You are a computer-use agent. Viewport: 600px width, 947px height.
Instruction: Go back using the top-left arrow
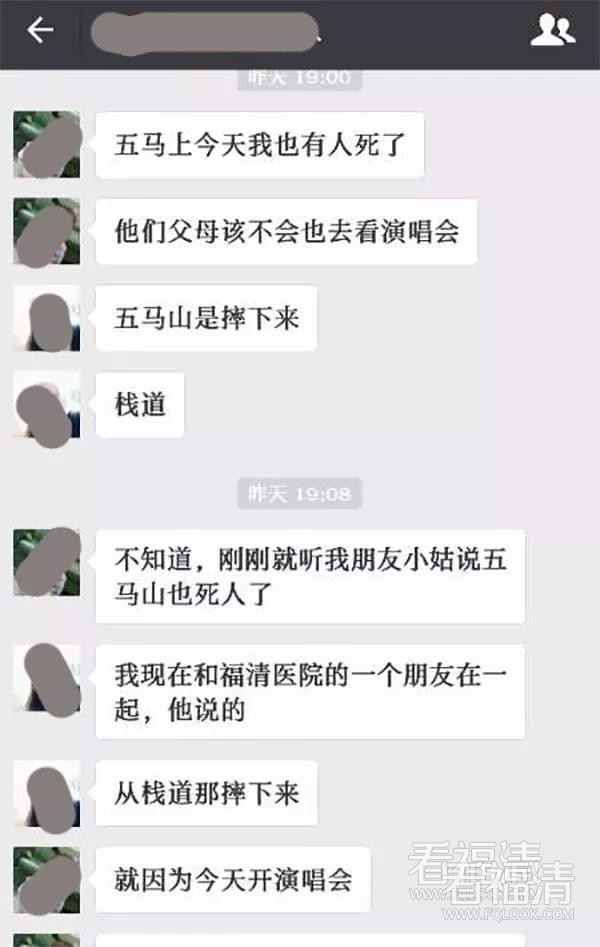(x=40, y=31)
